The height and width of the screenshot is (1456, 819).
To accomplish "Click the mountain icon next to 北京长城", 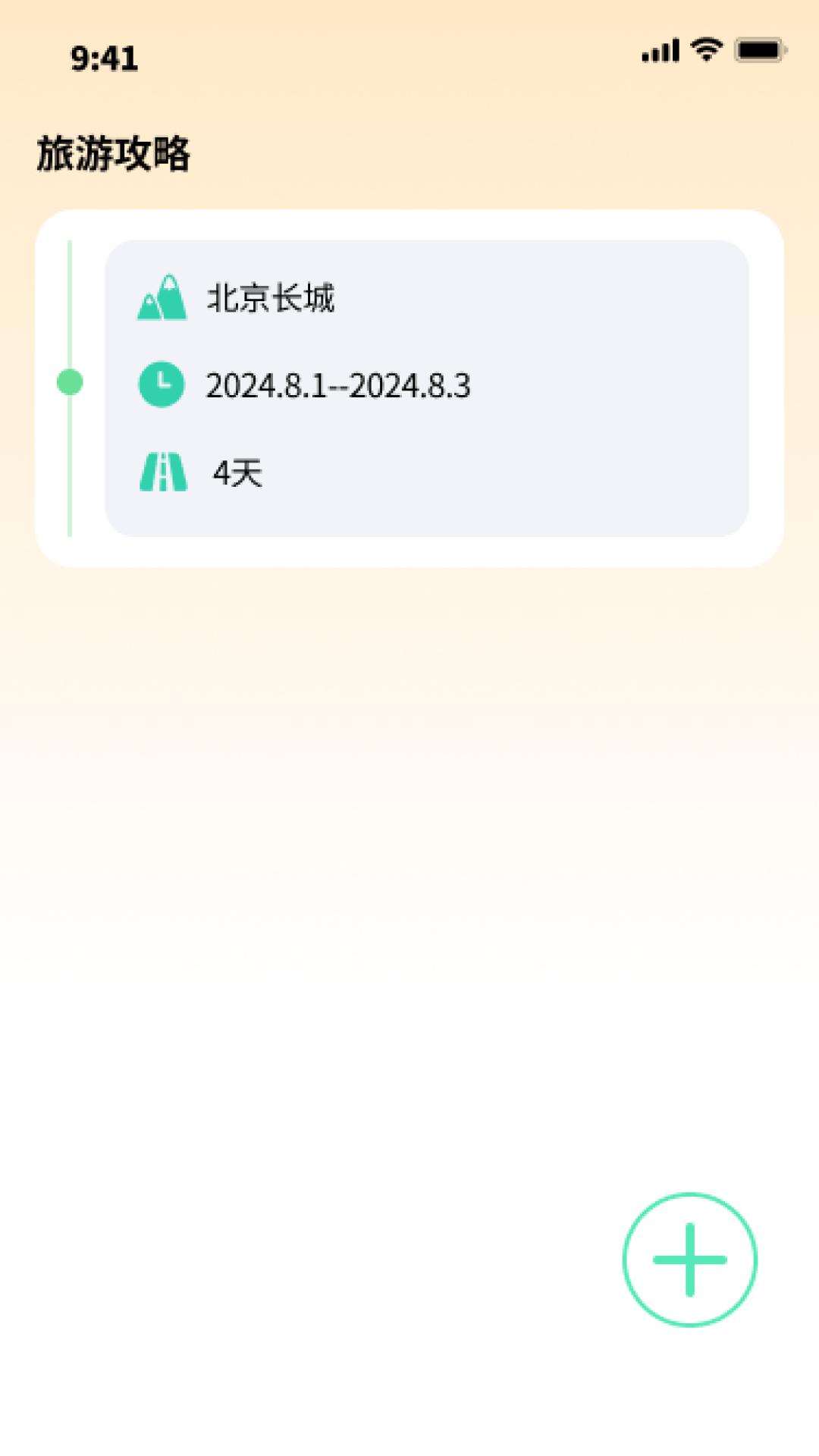I will coord(162,299).
